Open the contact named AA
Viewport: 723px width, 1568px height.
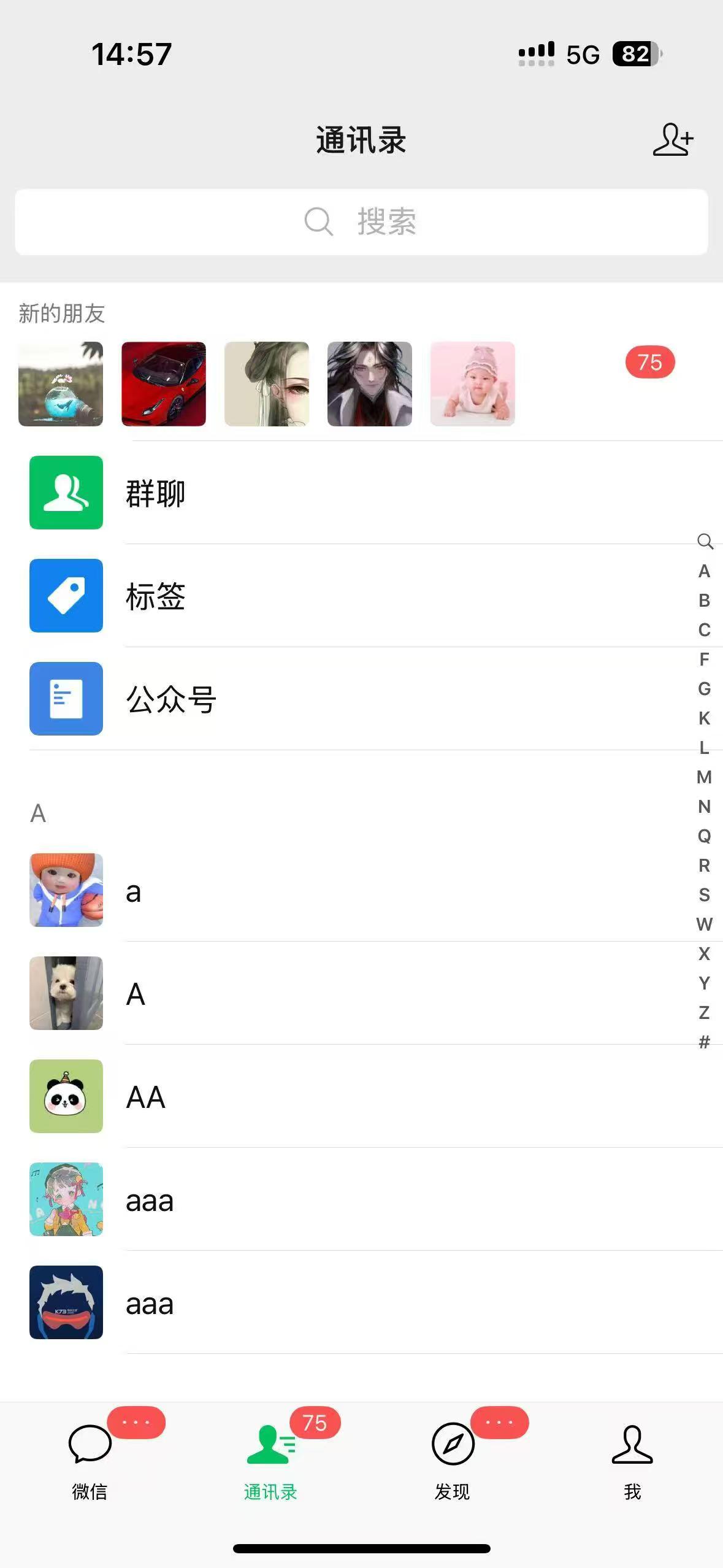point(361,1096)
